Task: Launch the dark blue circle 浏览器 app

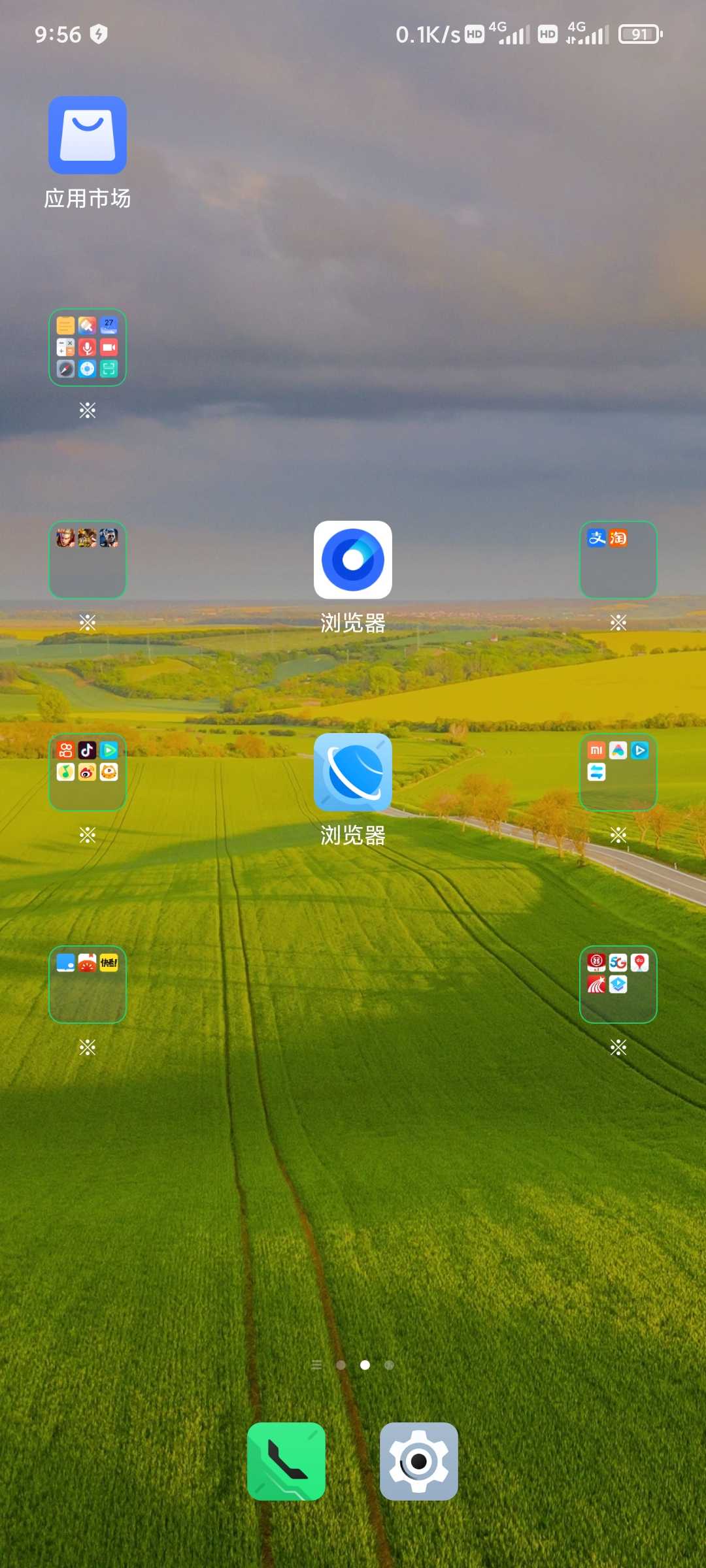Action: [x=353, y=559]
